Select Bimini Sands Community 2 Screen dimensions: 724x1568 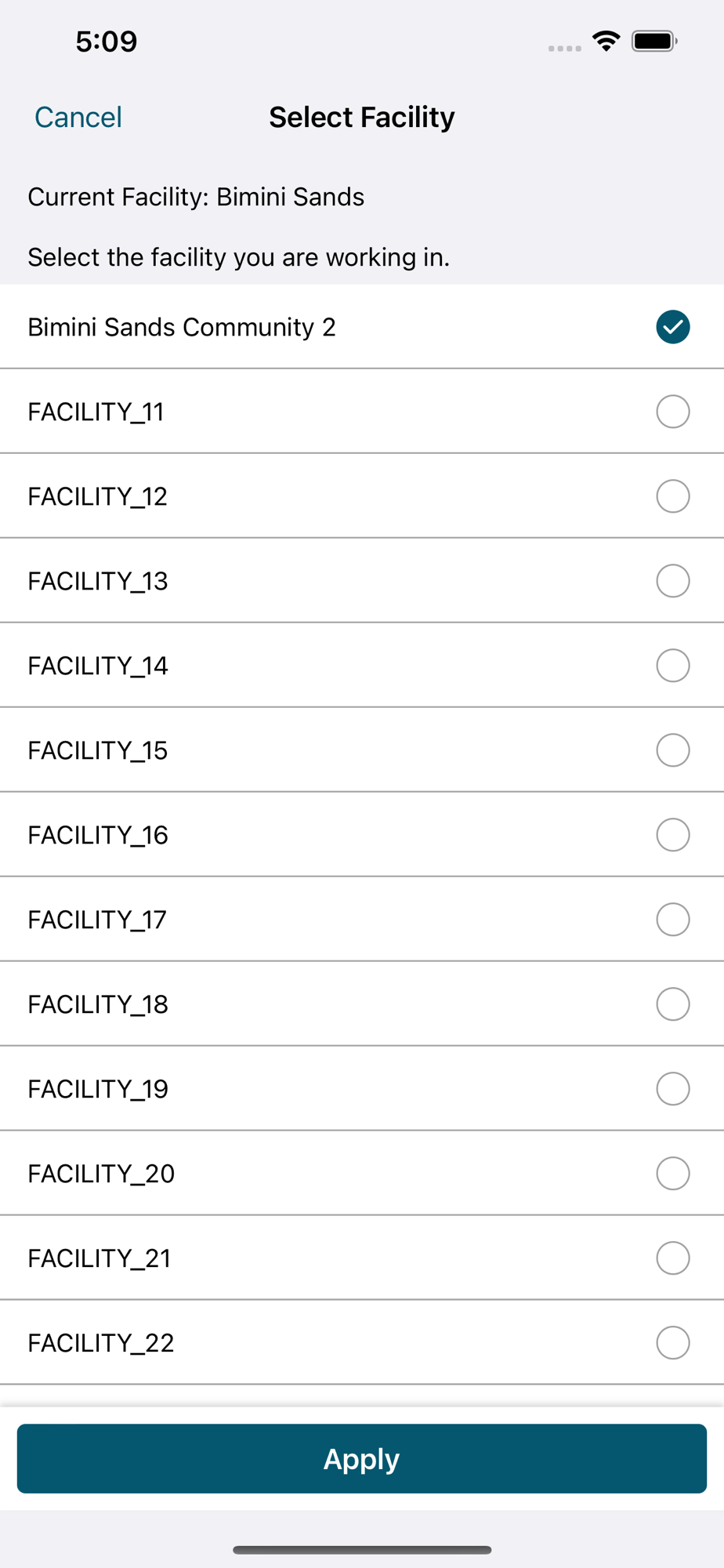[362, 327]
